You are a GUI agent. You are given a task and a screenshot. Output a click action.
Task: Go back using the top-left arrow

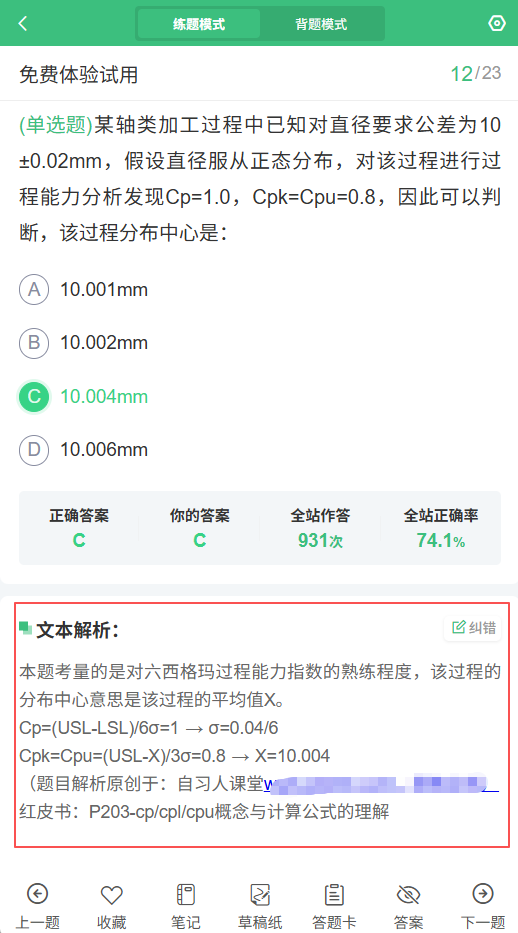[x=23, y=24]
